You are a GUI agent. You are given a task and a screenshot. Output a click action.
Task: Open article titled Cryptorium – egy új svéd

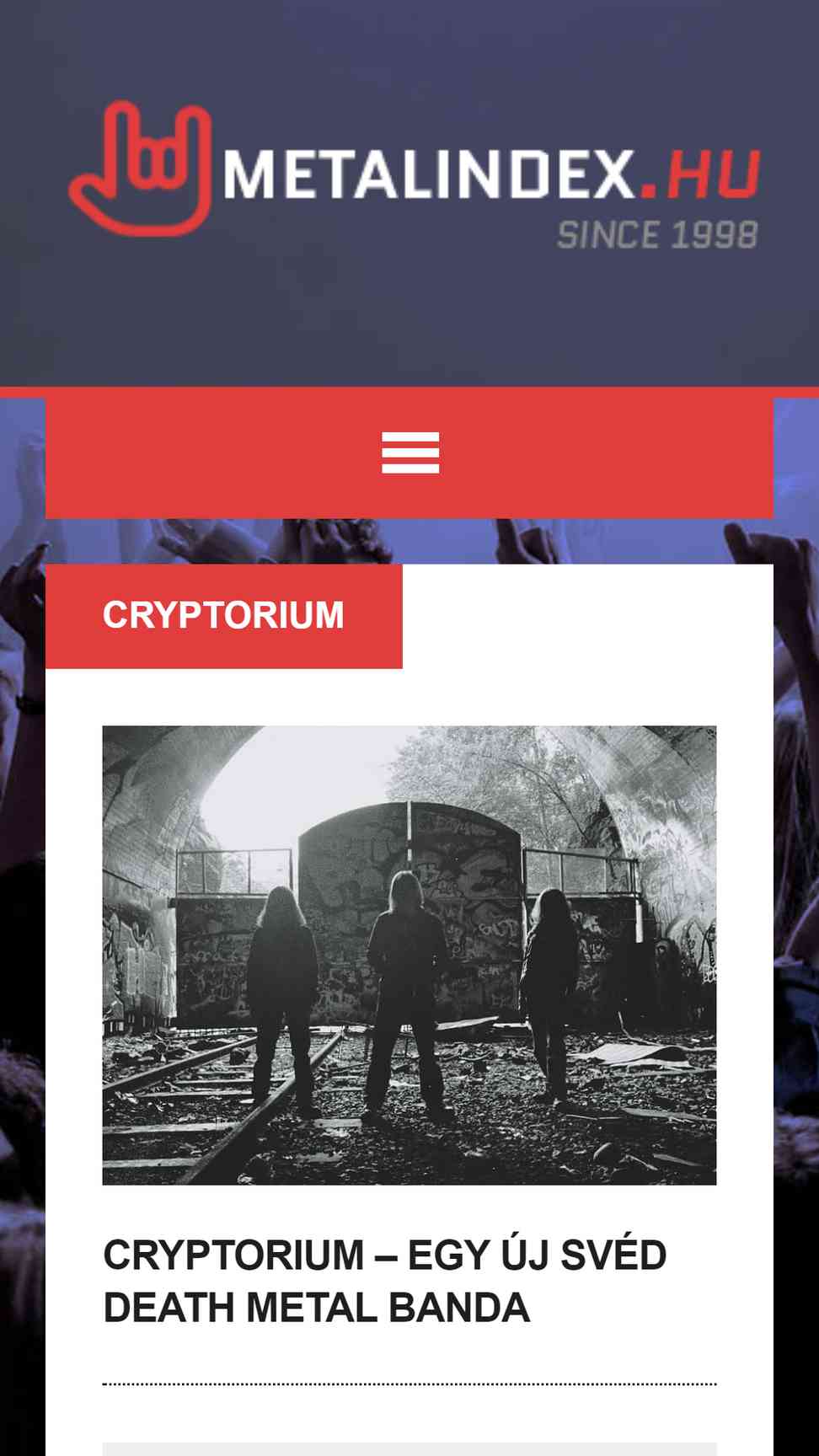[x=384, y=1281]
